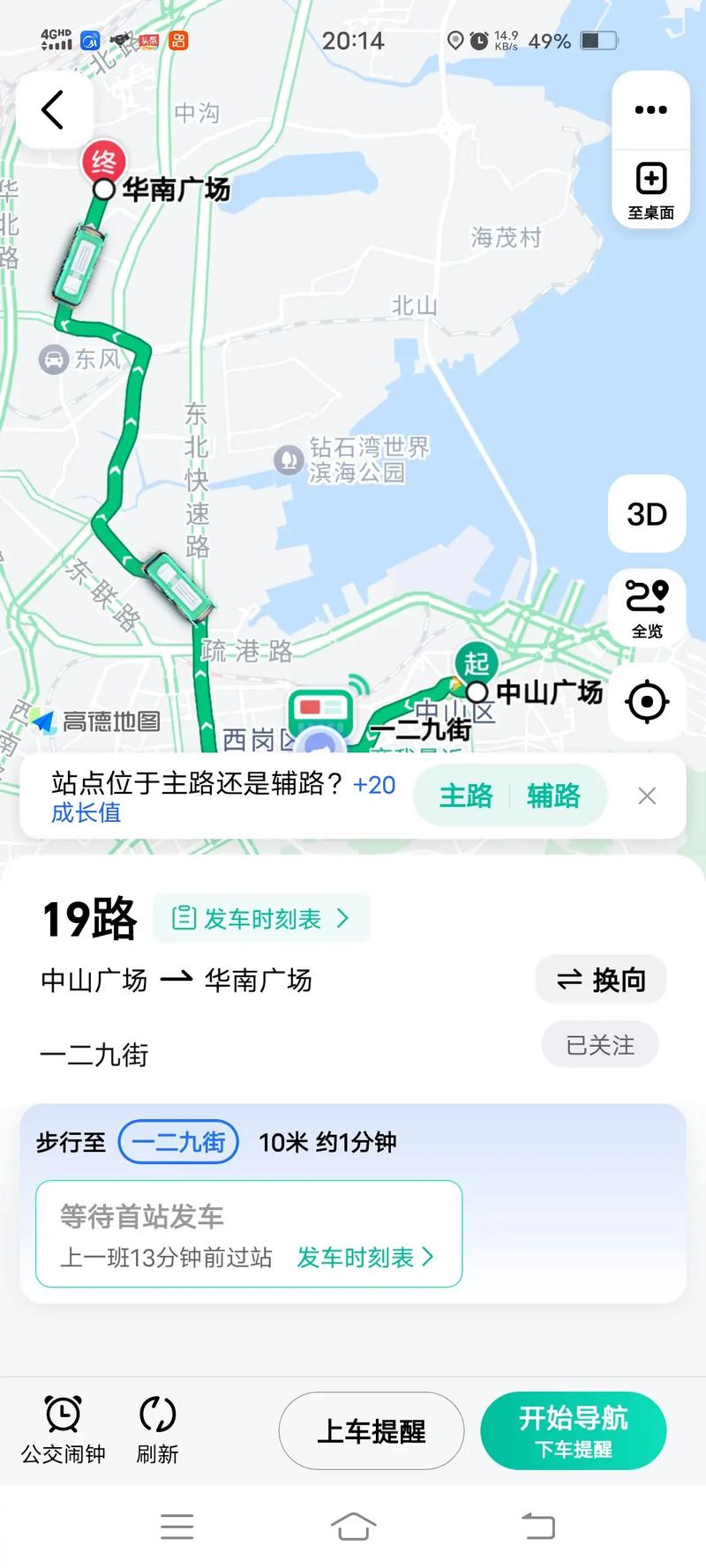This screenshot has width=706, height=1568.
Task: Go to the system home screen
Action: [x=353, y=1527]
